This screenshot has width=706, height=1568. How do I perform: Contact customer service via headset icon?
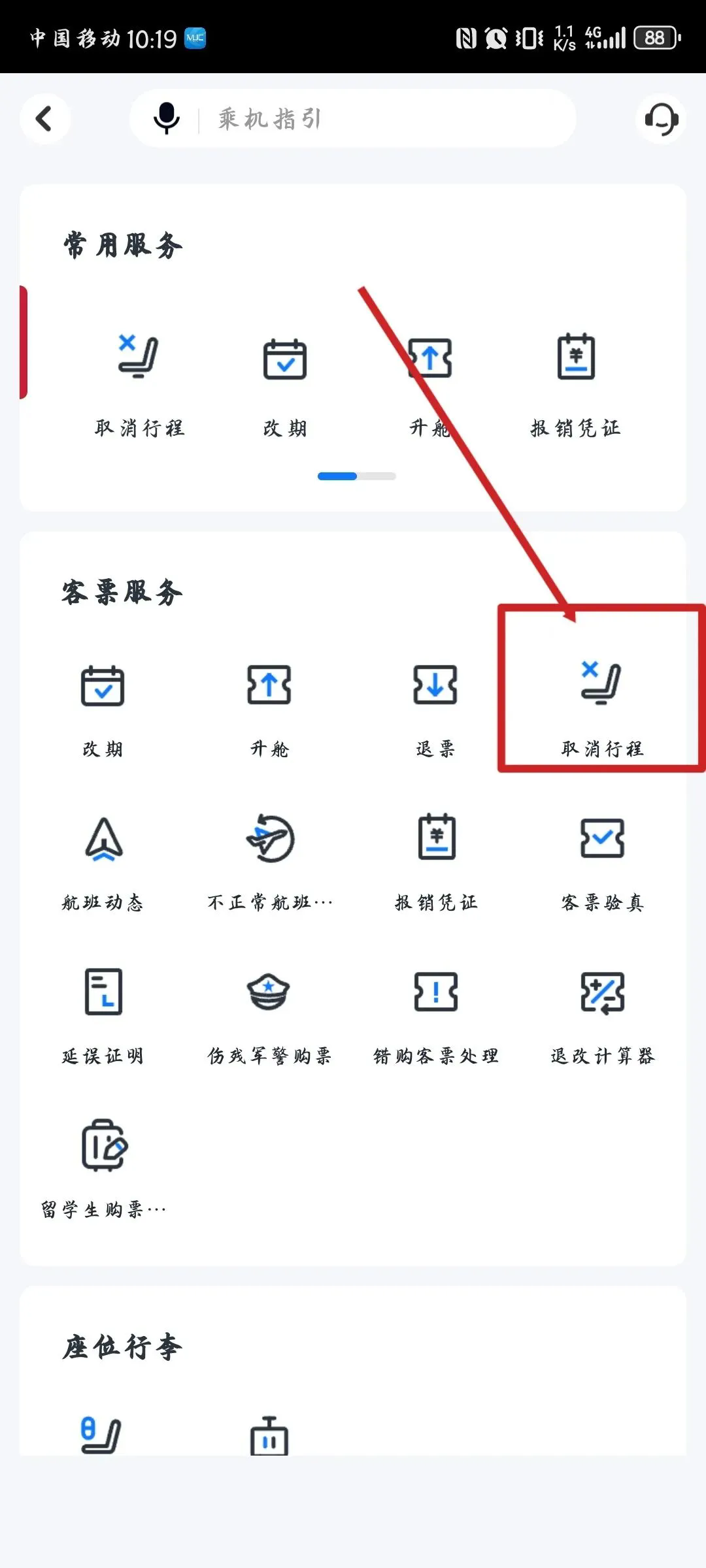tap(661, 120)
